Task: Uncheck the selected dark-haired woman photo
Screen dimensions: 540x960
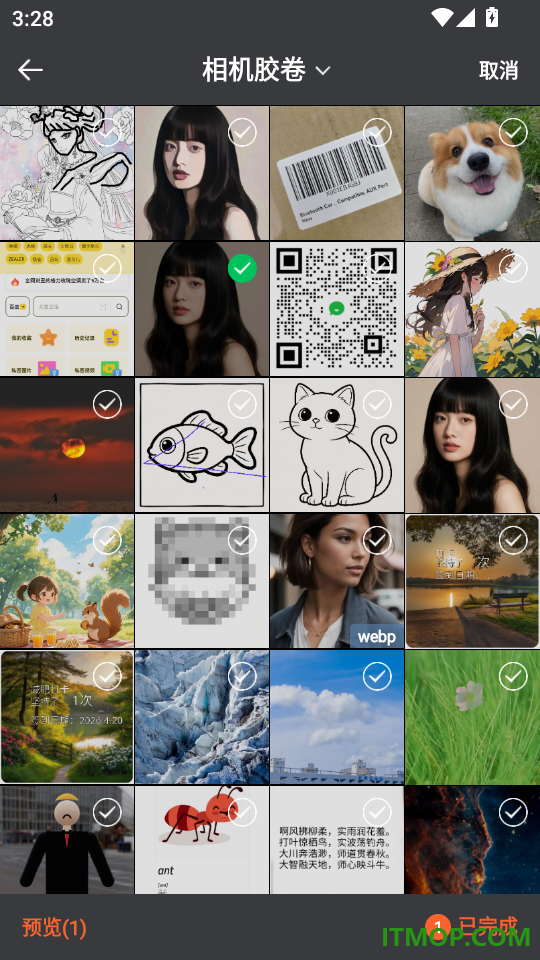Action: tap(242, 268)
